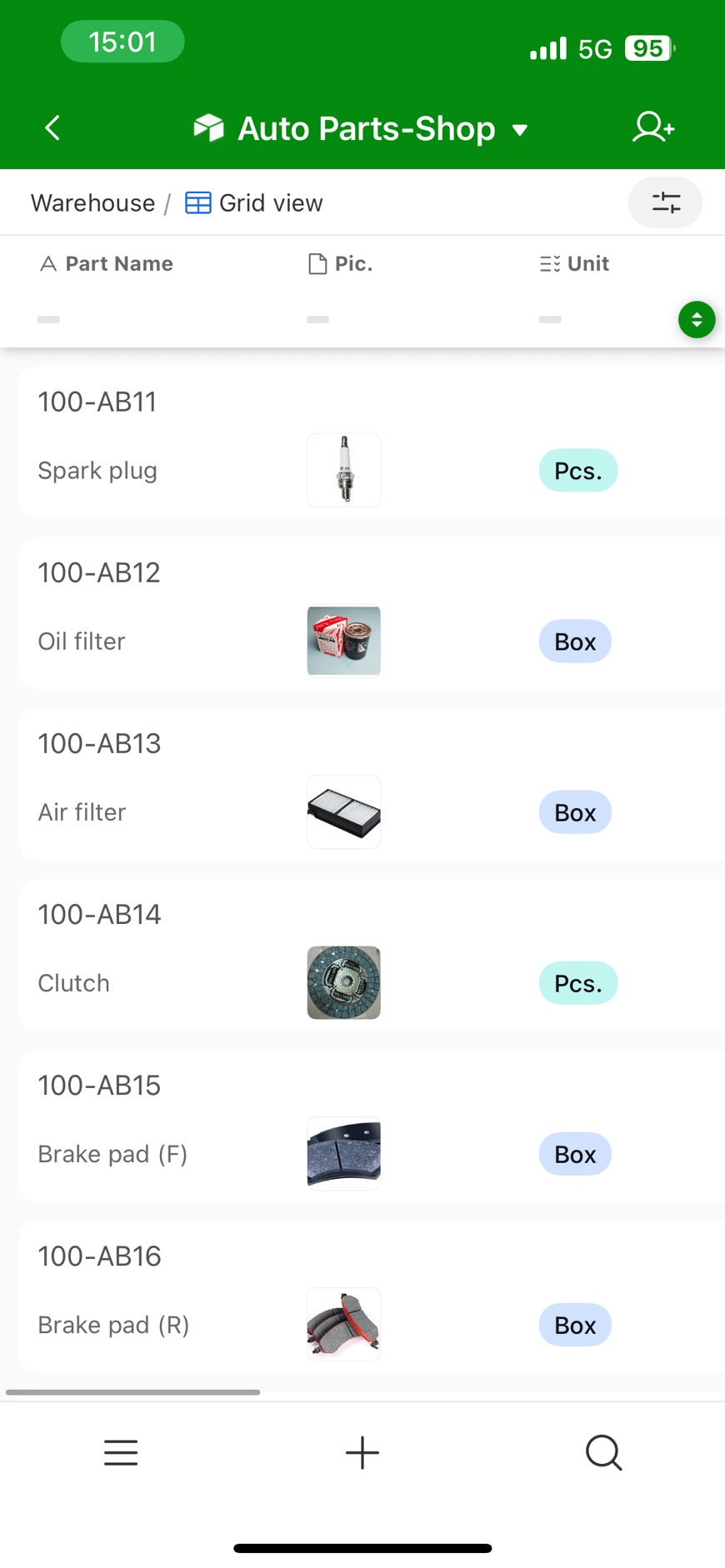View the Oil filter picture thumbnail
Image resolution: width=725 pixels, height=1568 pixels.
pyautogui.click(x=343, y=642)
